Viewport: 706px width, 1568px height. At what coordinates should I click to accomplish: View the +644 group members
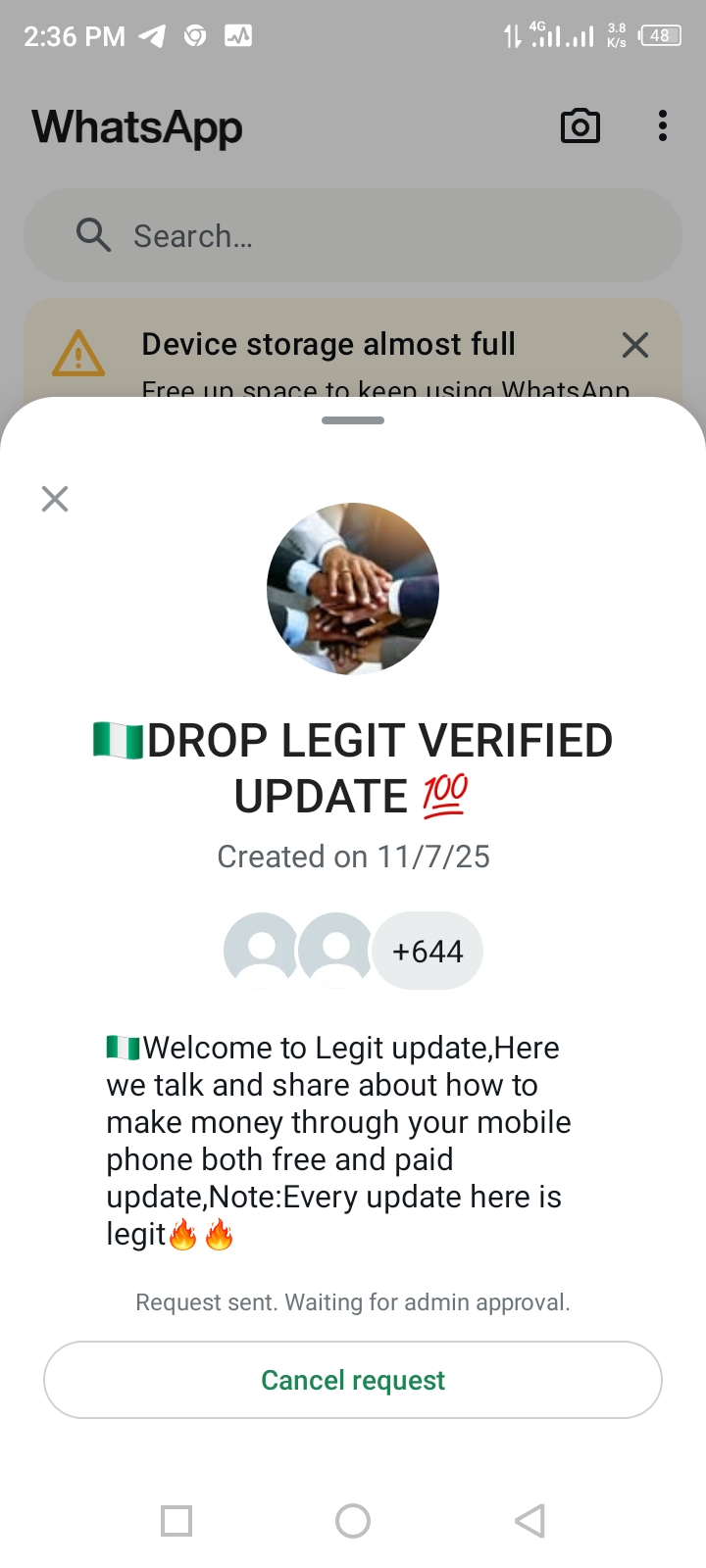tap(428, 951)
